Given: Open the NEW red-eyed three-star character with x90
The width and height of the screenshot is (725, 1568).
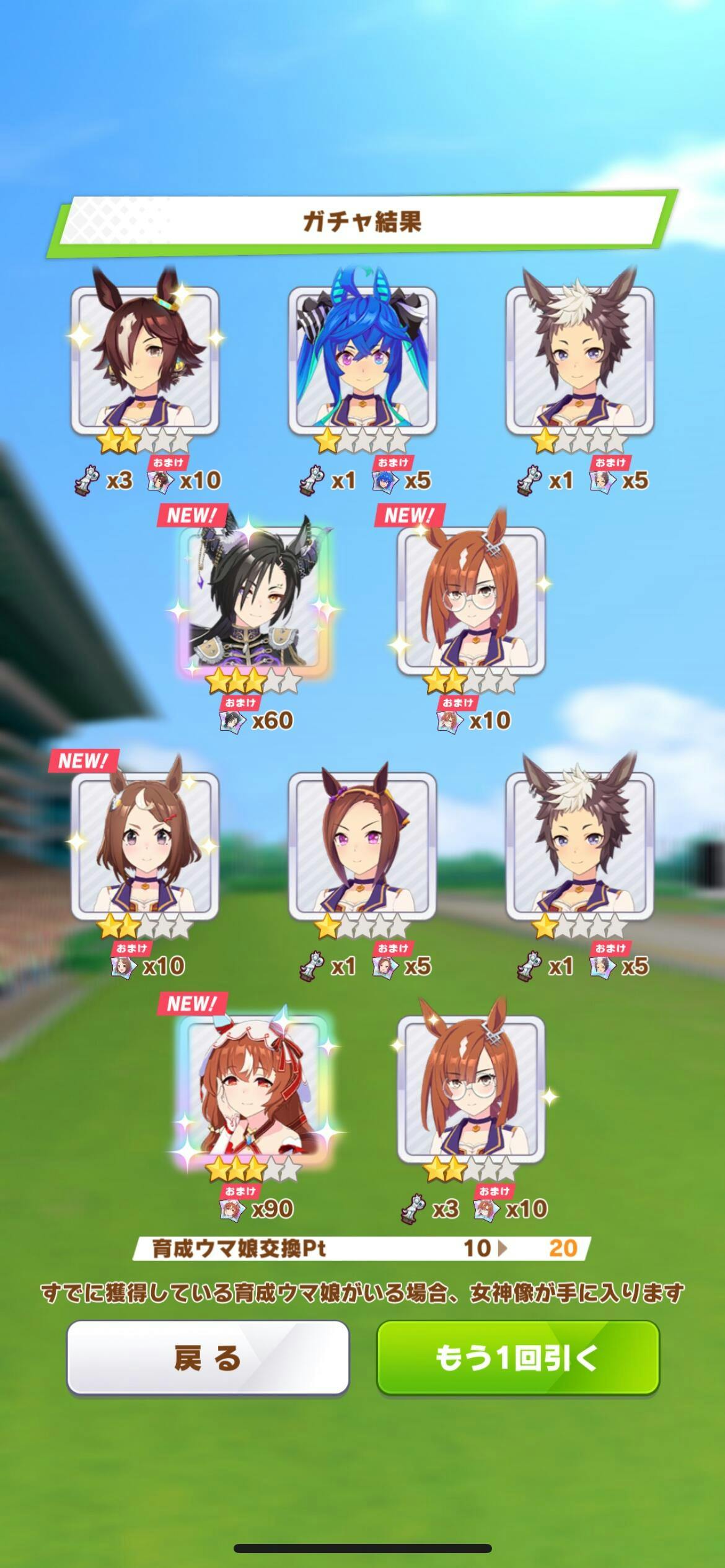Looking at the screenshot, I should (254, 1091).
